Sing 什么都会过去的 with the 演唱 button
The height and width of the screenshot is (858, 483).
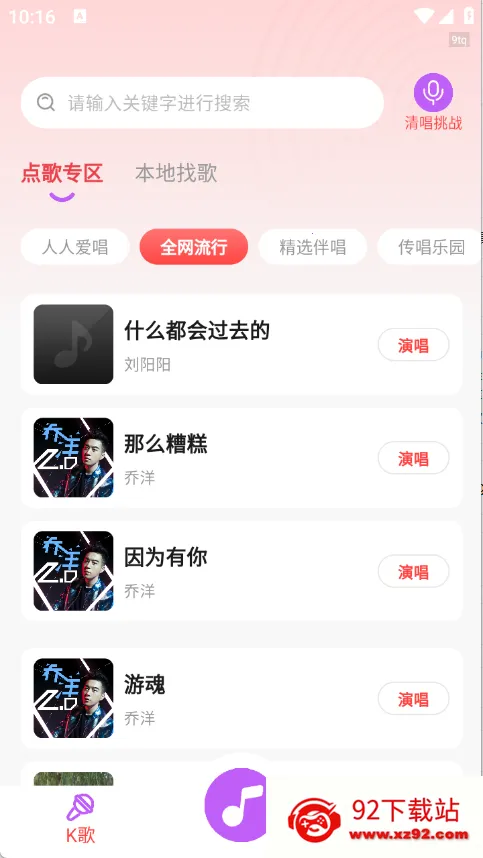click(414, 345)
